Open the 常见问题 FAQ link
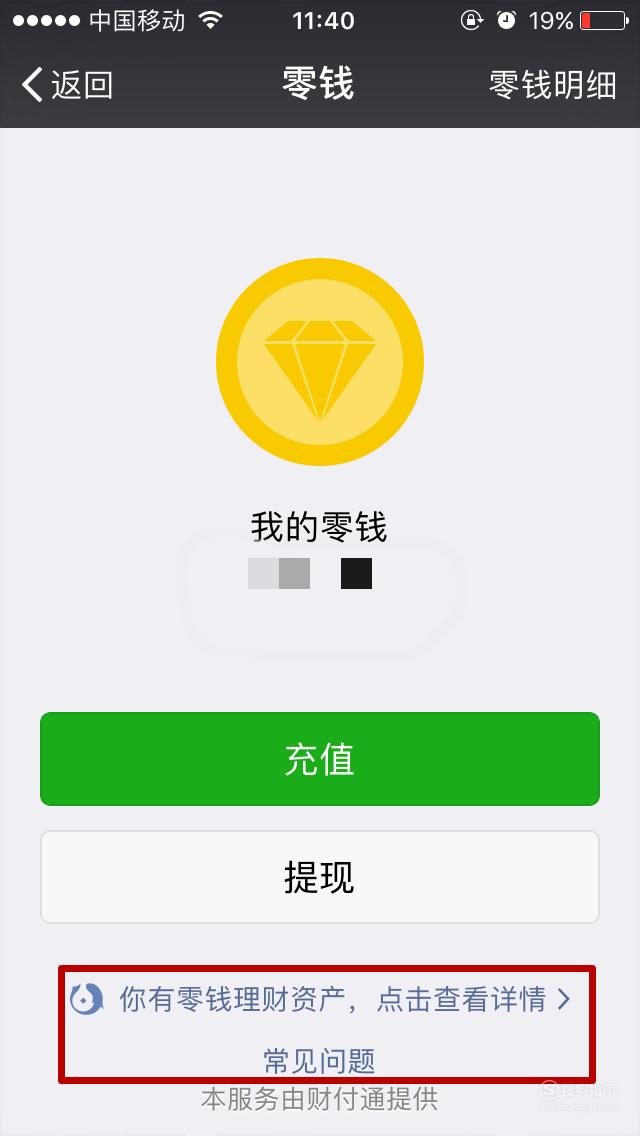Image resolution: width=640 pixels, height=1136 pixels. [320, 1061]
